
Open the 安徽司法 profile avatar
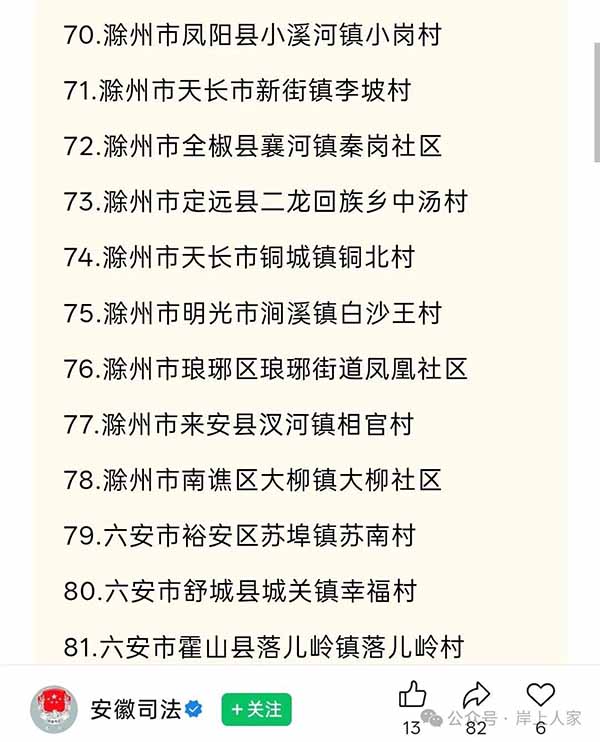53,708
